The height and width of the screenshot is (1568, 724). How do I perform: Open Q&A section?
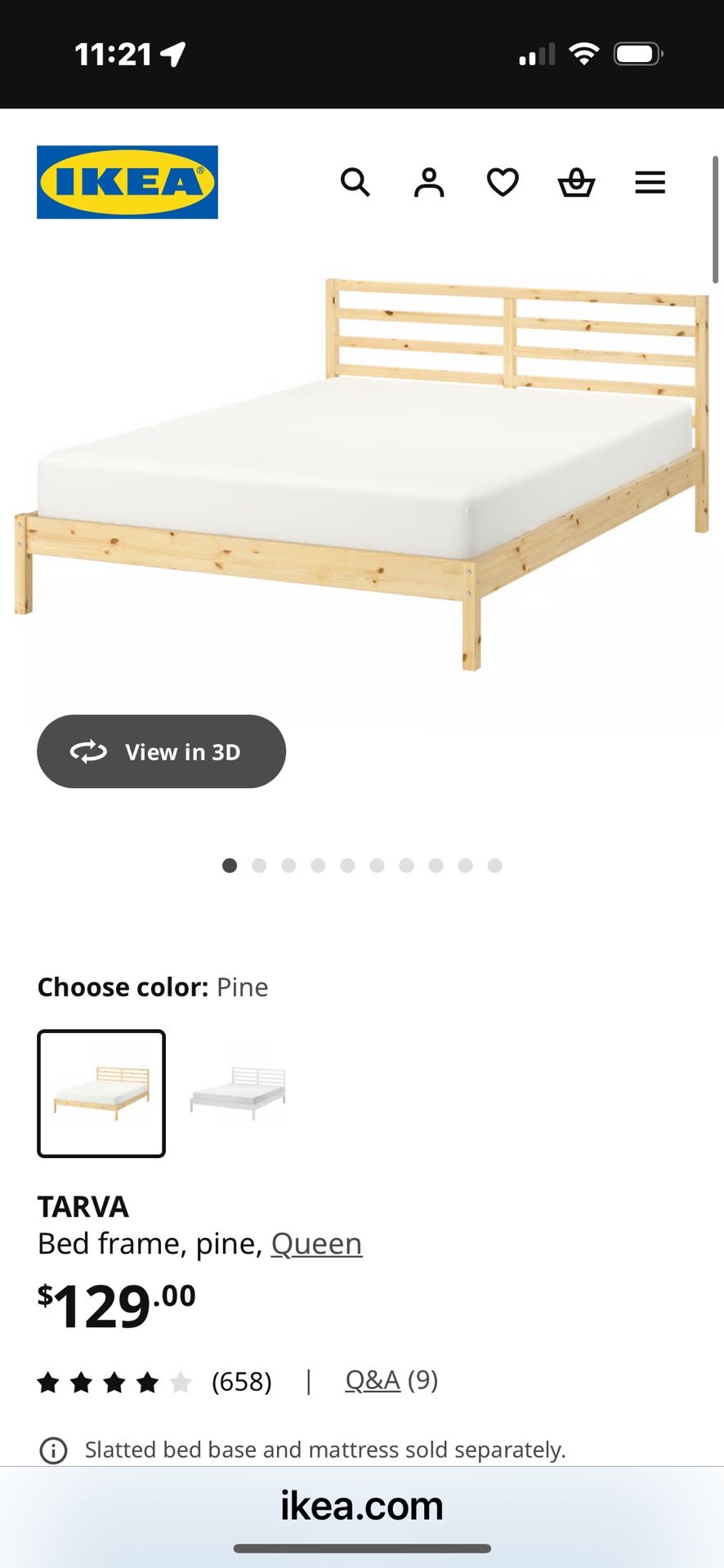tap(372, 1379)
